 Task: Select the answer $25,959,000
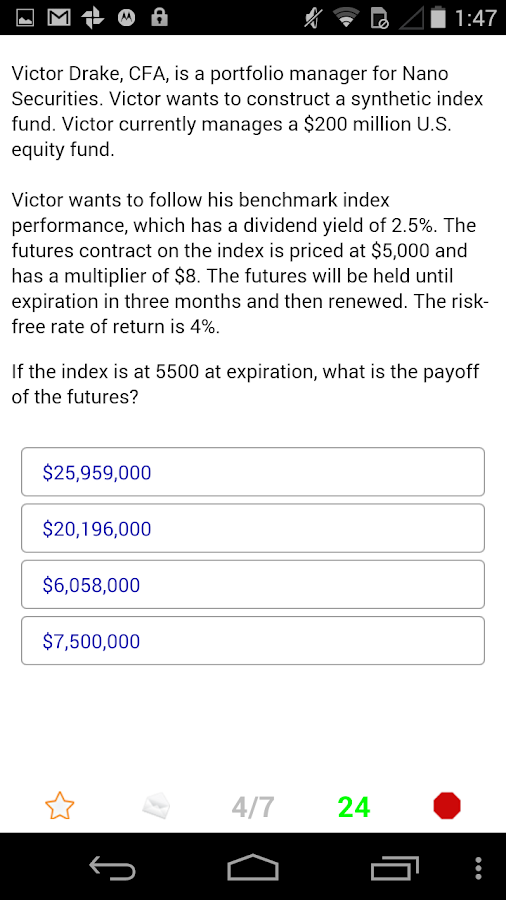point(253,472)
